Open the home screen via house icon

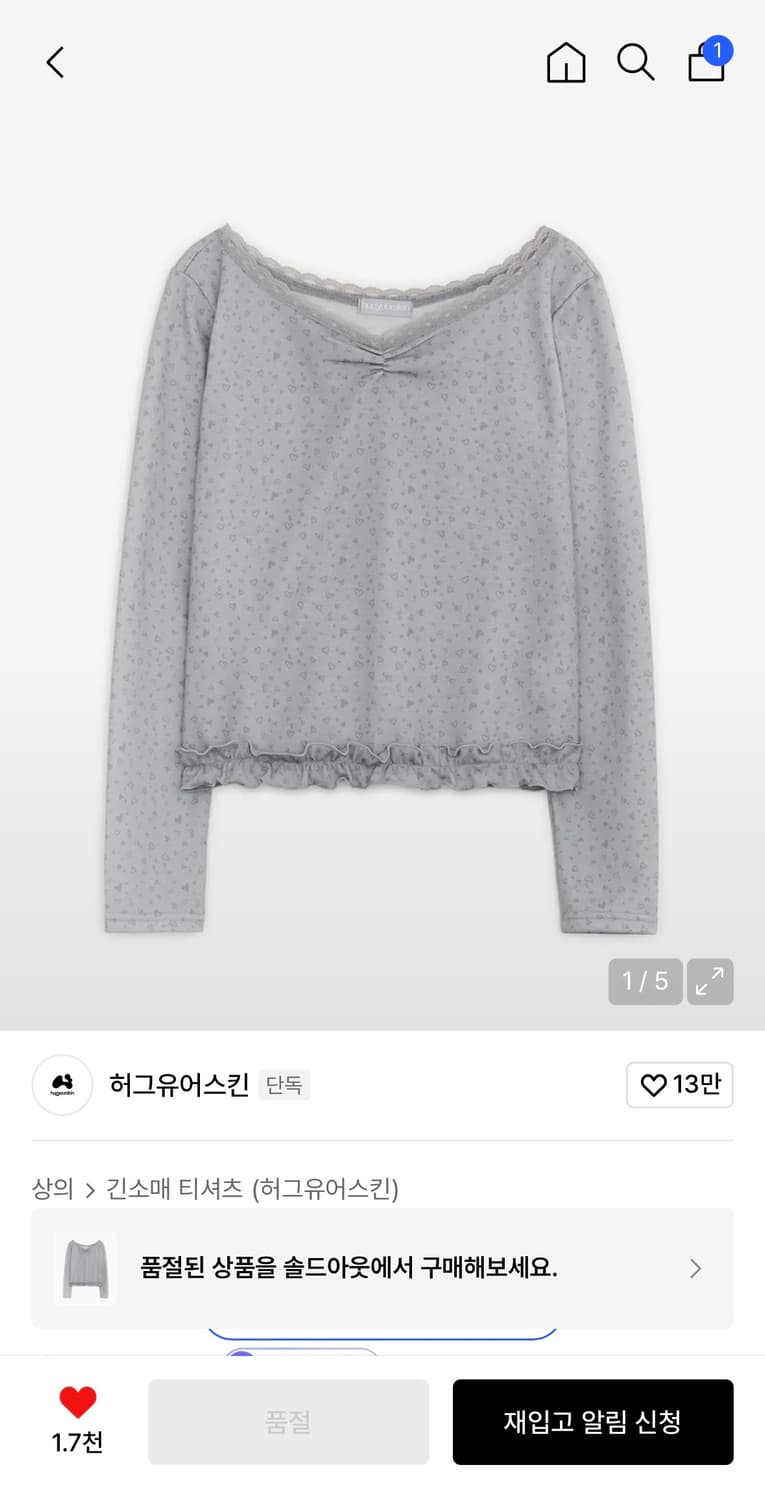(565, 62)
